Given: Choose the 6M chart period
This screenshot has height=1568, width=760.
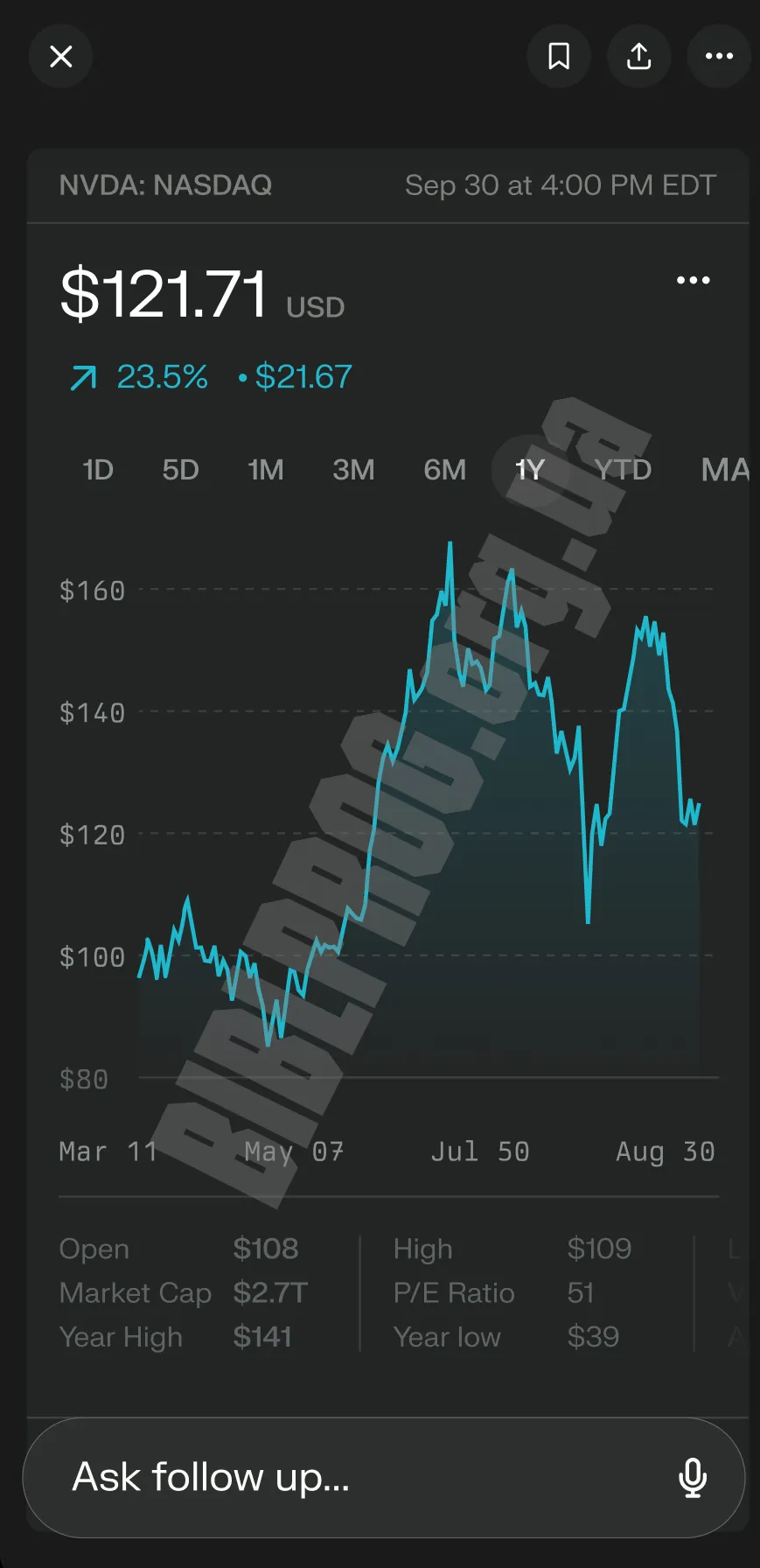Looking at the screenshot, I should [444, 470].
